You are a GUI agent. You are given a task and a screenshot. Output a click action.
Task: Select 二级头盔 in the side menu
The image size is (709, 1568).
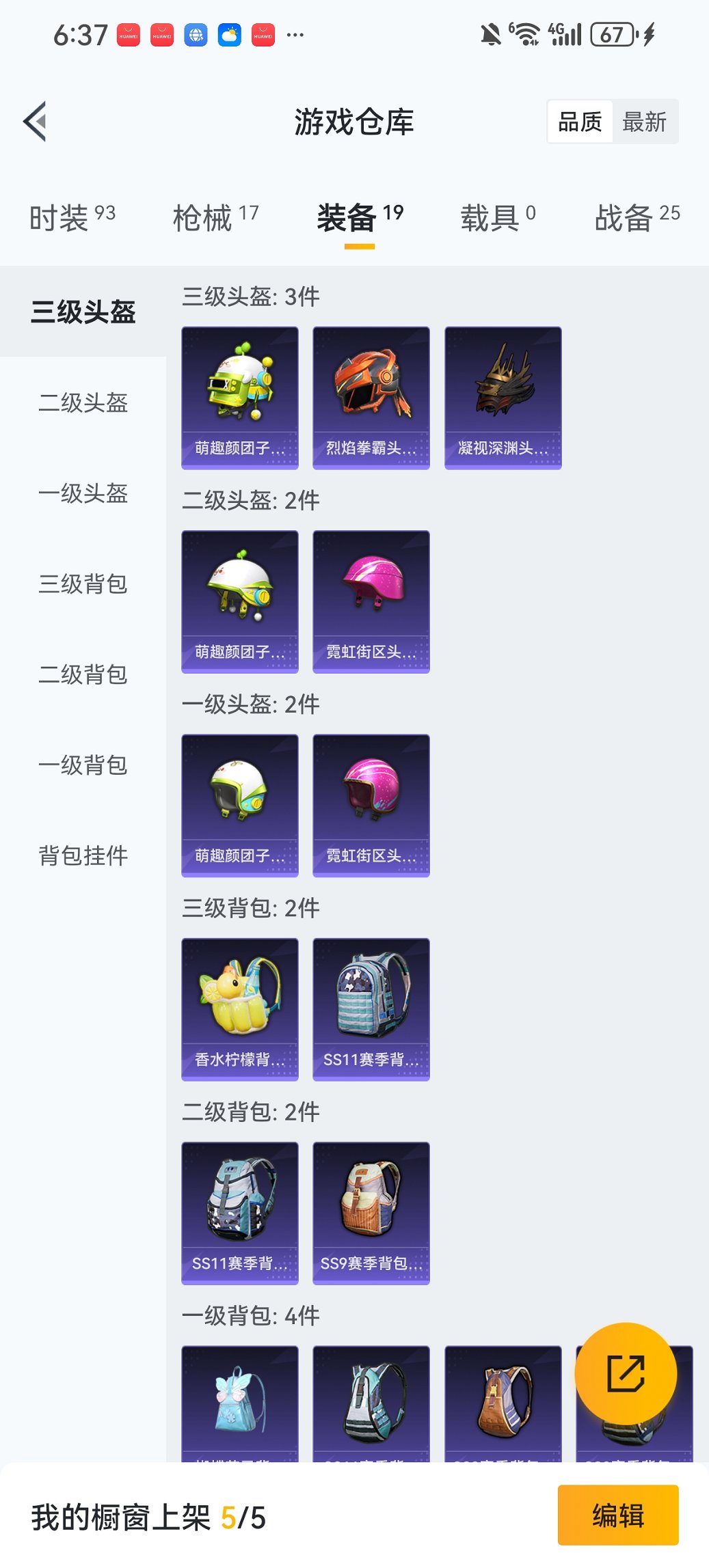83,402
